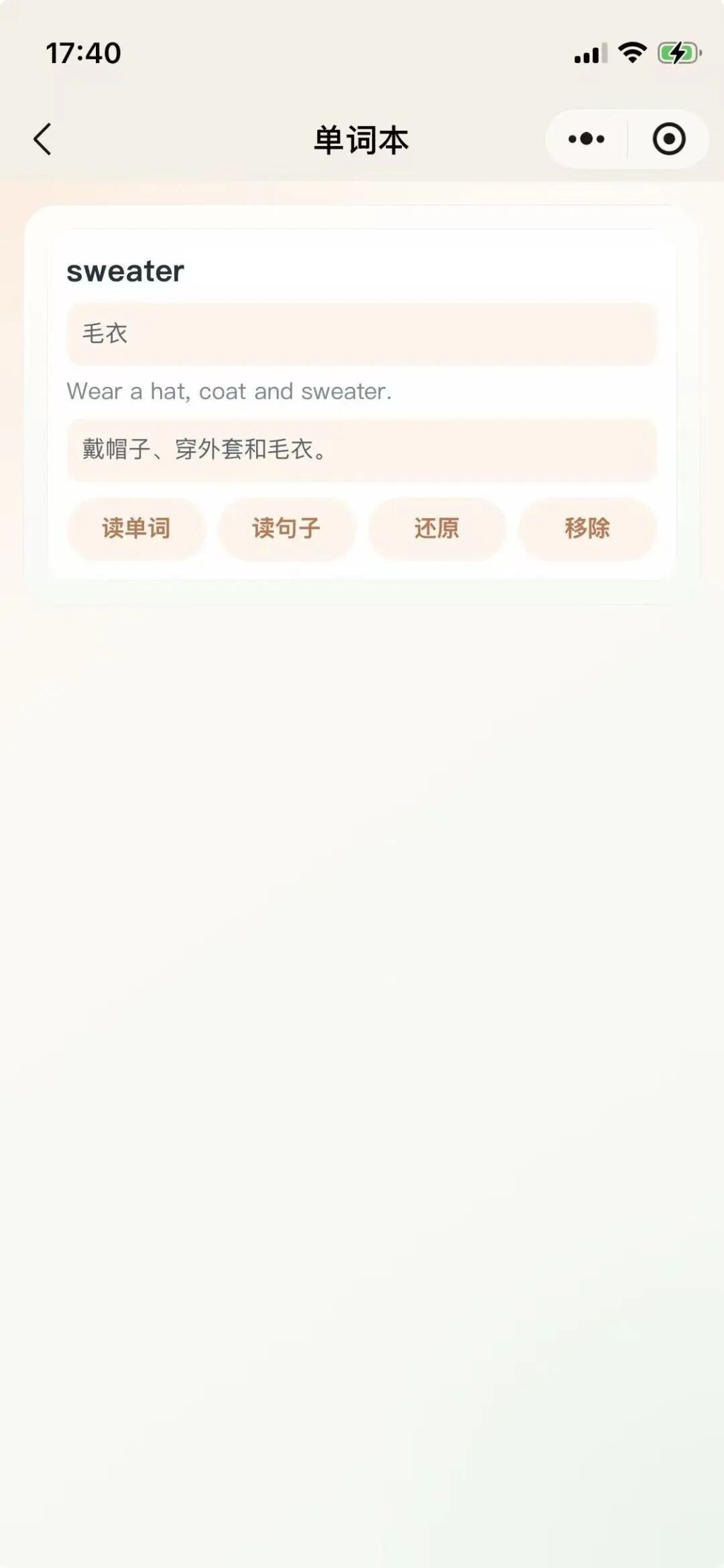Viewport: 724px width, 1568px height.
Task: Tap 读句子 to hear the example sentence
Action: (286, 528)
